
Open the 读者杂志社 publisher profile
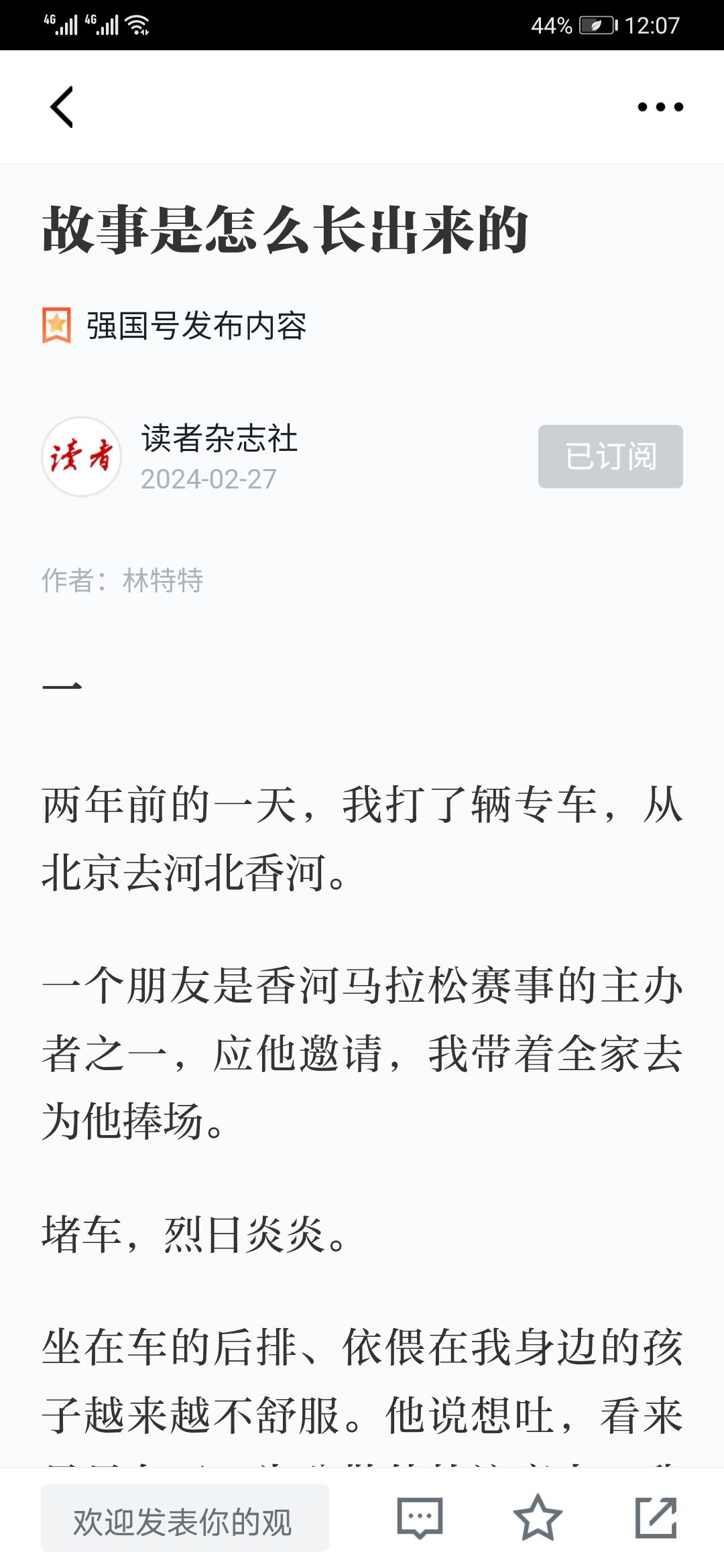219,439
